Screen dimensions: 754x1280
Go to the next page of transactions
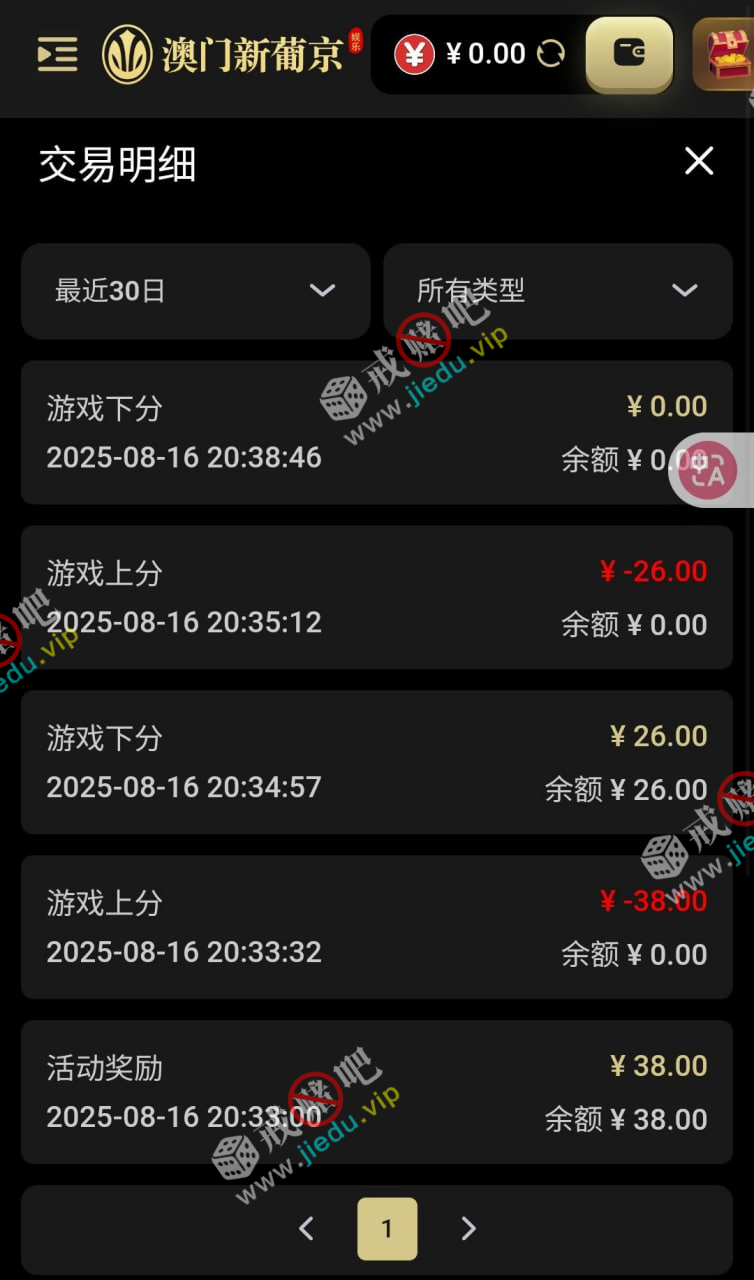point(467,1228)
